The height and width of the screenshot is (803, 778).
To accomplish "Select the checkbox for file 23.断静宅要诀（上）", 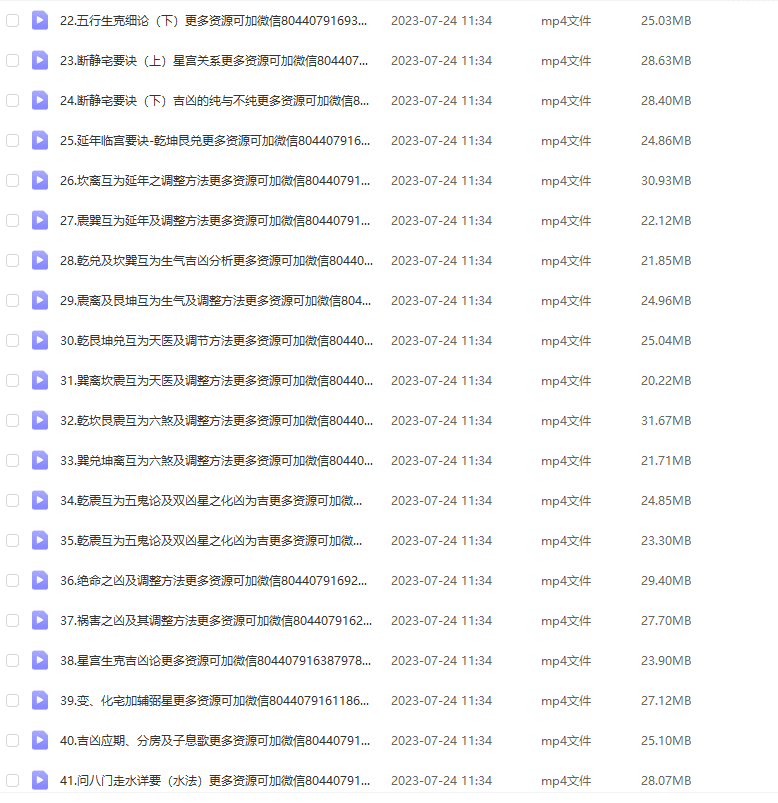I will (x=13, y=60).
